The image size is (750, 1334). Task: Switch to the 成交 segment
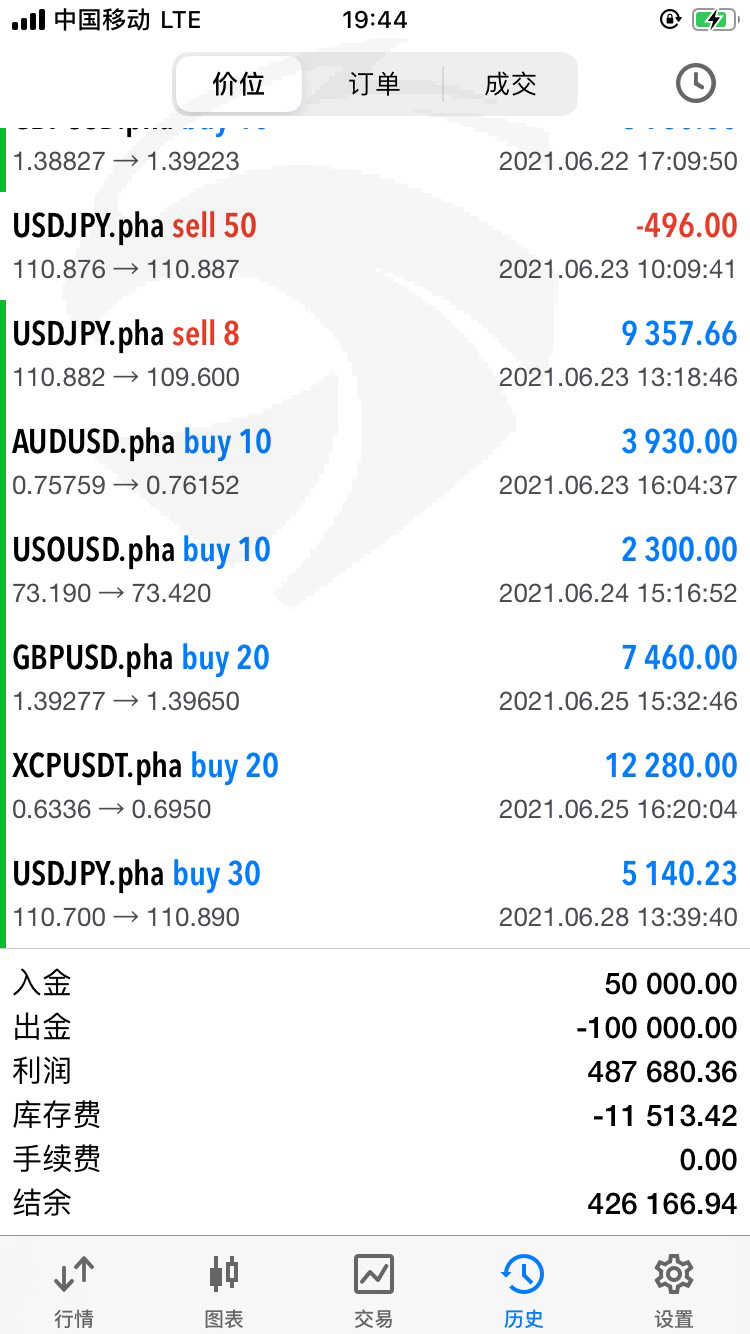pos(510,84)
